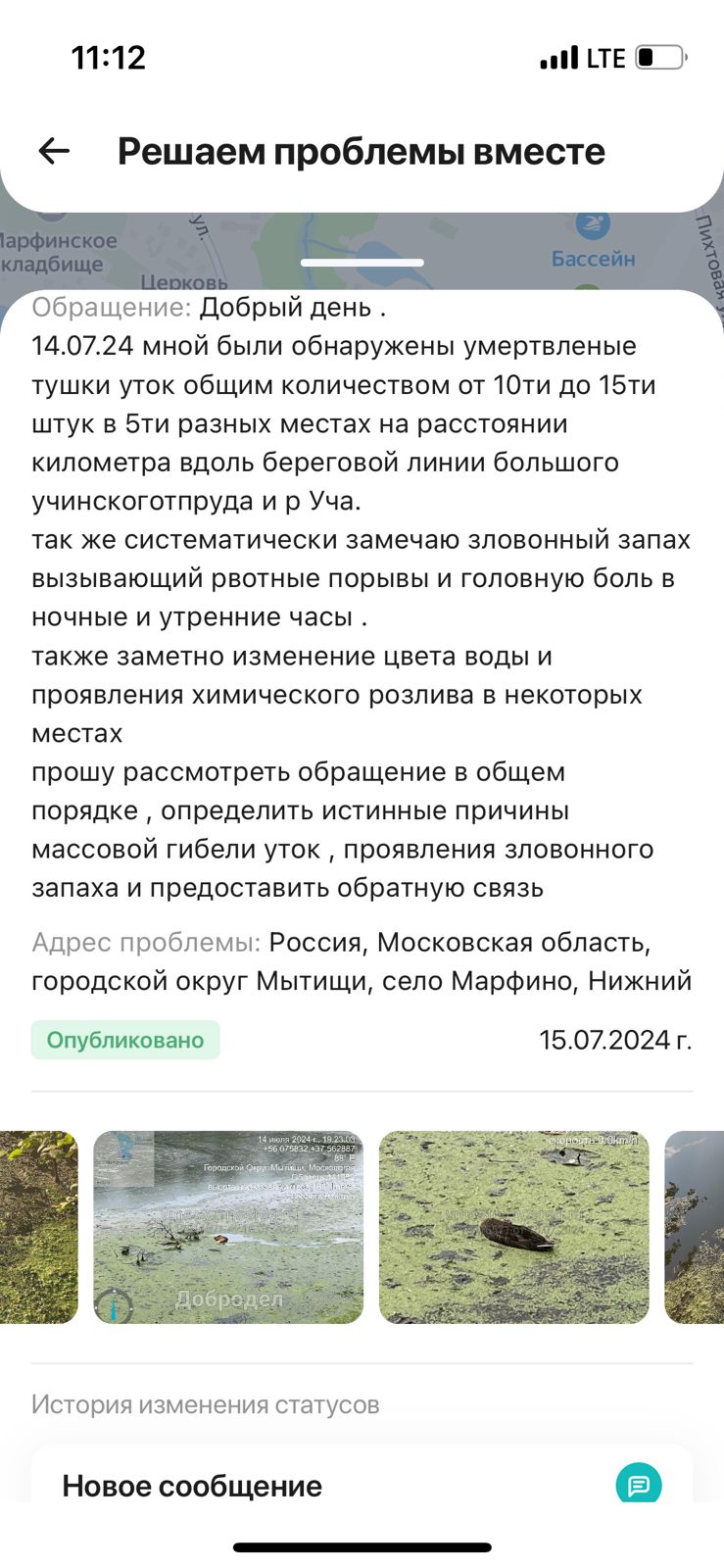Open the partly visible photo at the right edge
The width and height of the screenshot is (724, 1568).
tap(695, 1227)
